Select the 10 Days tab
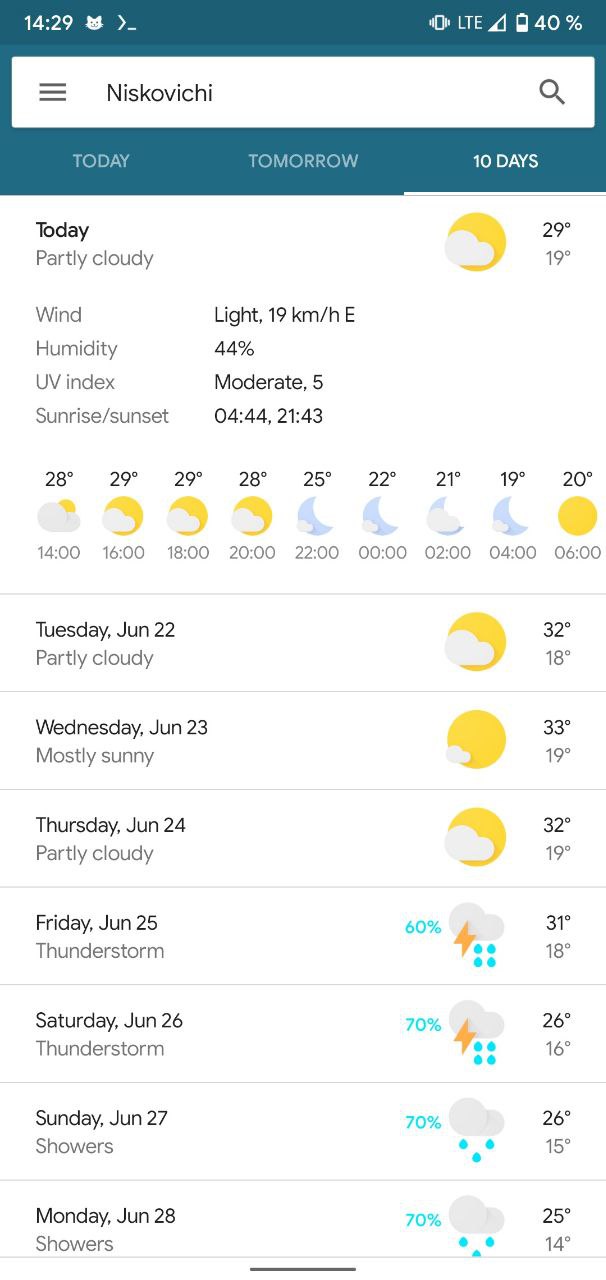 (505, 161)
